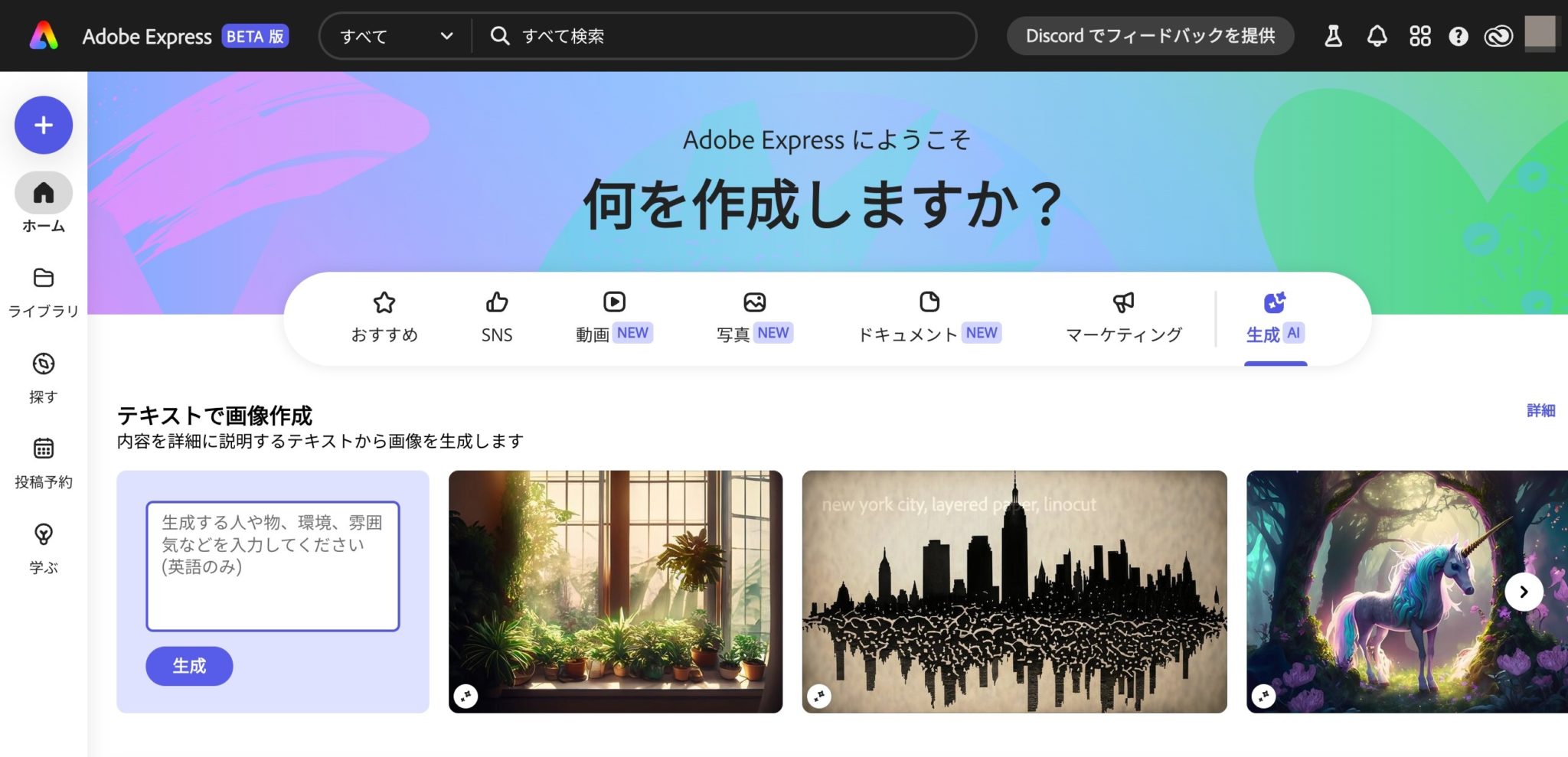Expand the すべて search filter dropdown
The image size is (1568, 757).
pos(396,36)
